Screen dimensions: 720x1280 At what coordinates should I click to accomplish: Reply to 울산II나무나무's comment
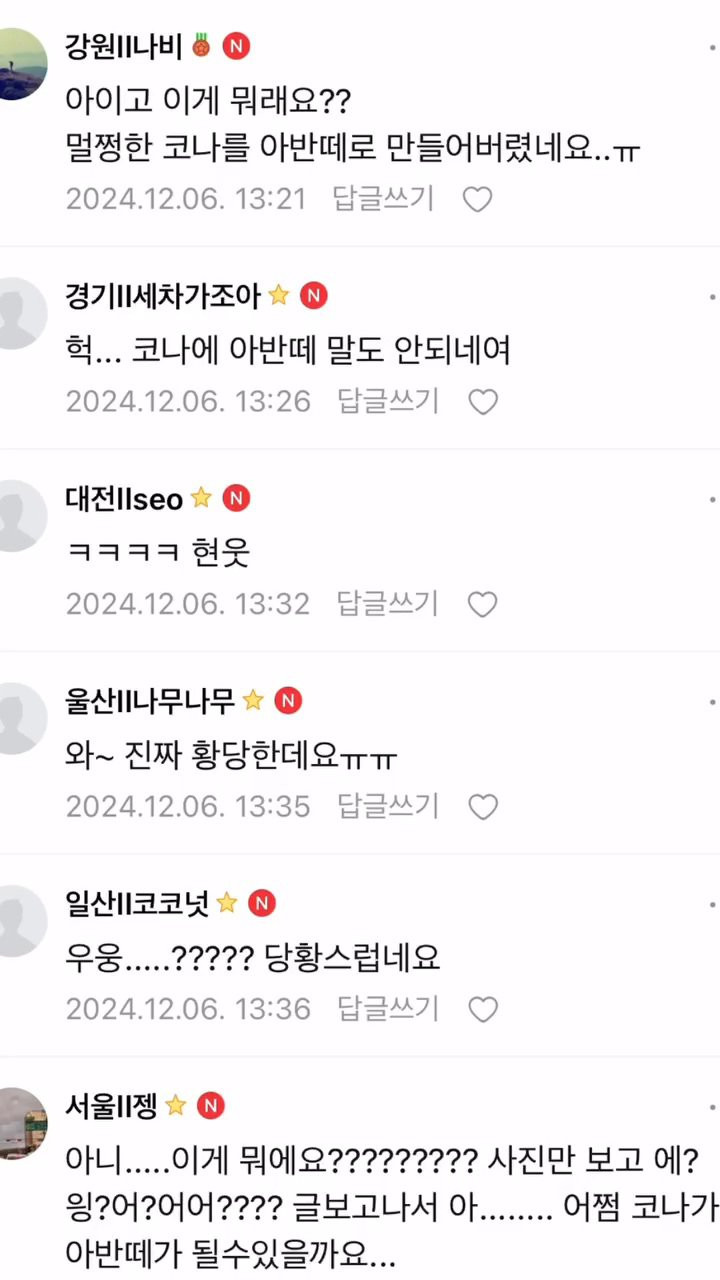[x=388, y=805]
